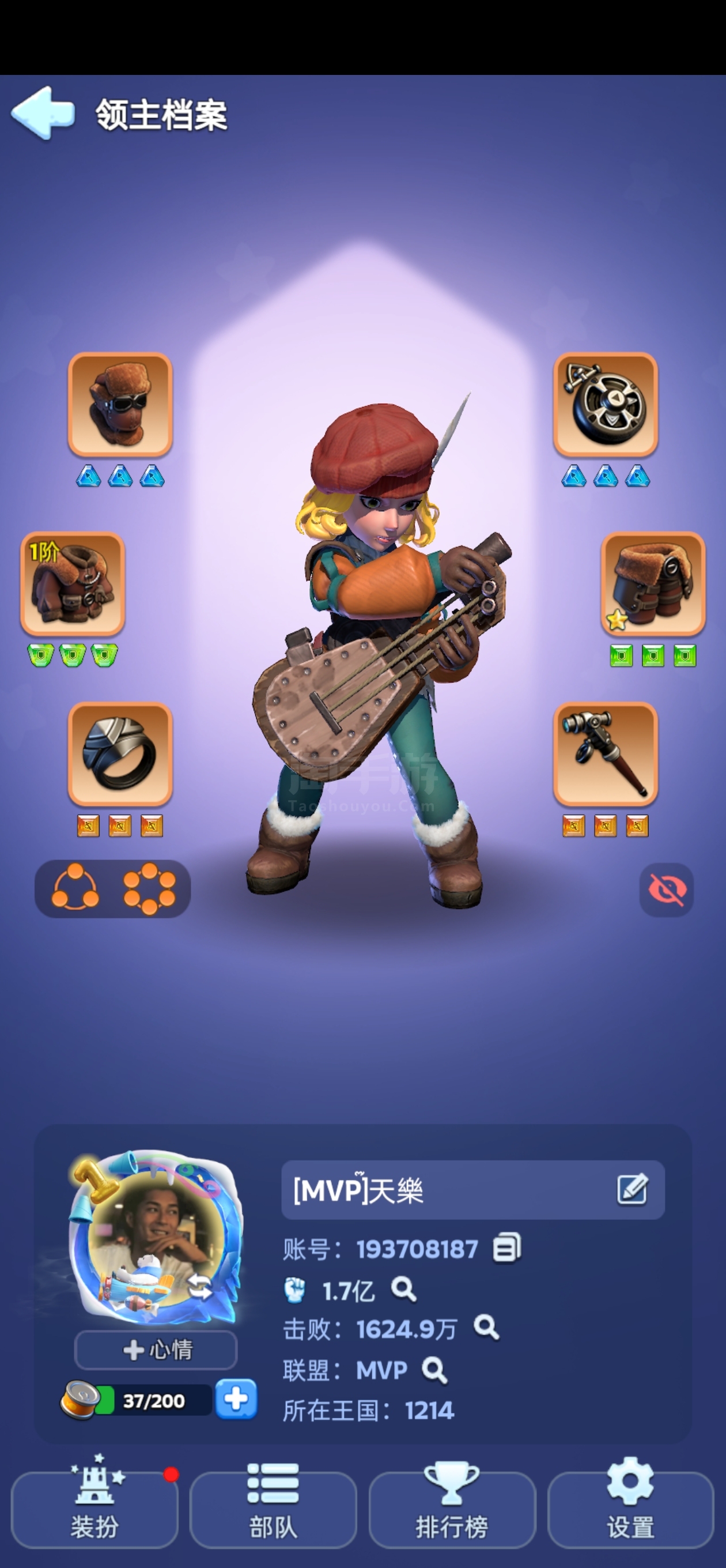Look up the MVP alliance
The image size is (726, 1568).
pos(434,1370)
